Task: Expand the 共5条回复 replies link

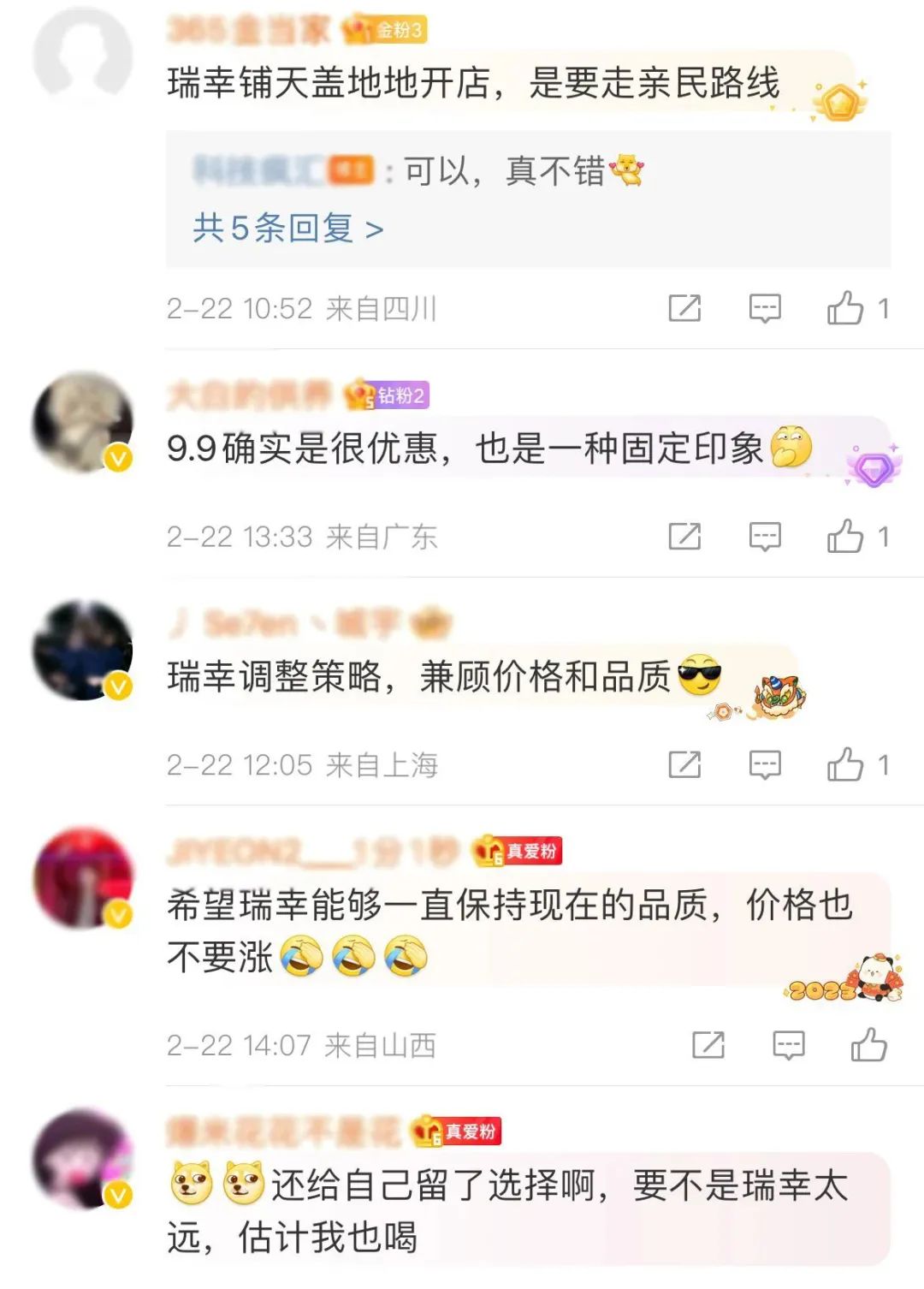Action: [x=287, y=229]
